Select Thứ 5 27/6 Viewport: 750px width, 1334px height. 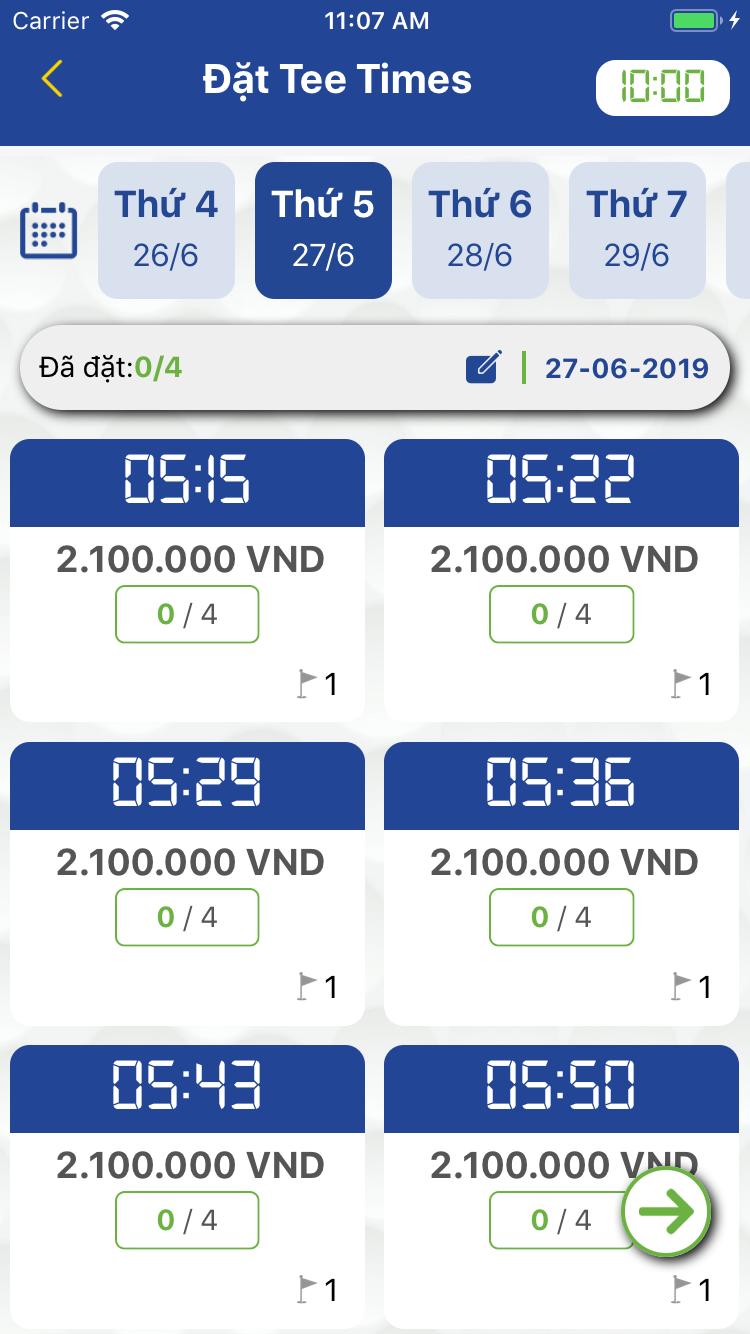click(323, 230)
